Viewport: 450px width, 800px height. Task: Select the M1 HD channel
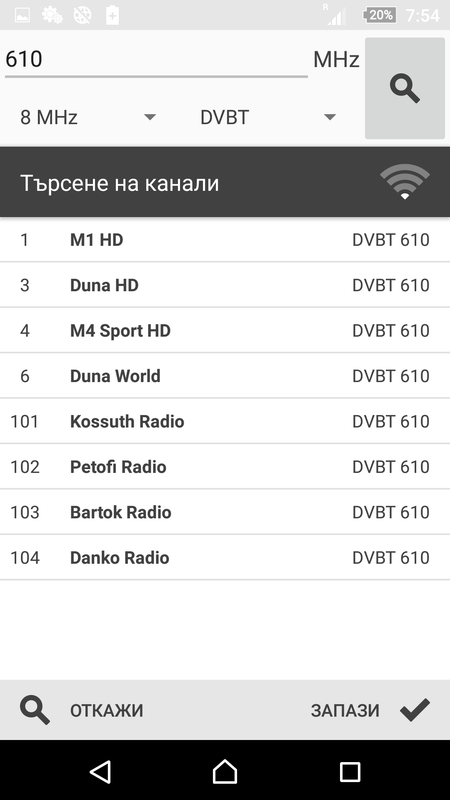point(225,240)
